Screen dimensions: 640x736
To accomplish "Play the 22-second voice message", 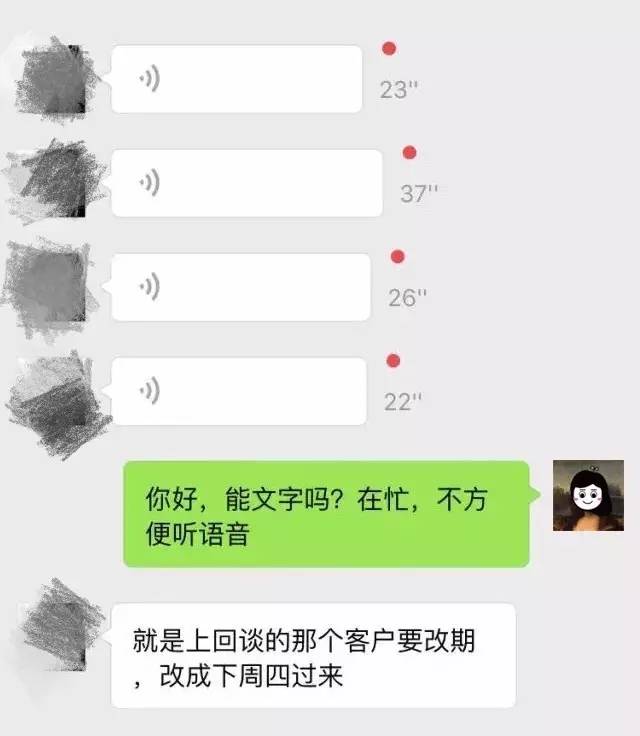I will (x=238, y=391).
